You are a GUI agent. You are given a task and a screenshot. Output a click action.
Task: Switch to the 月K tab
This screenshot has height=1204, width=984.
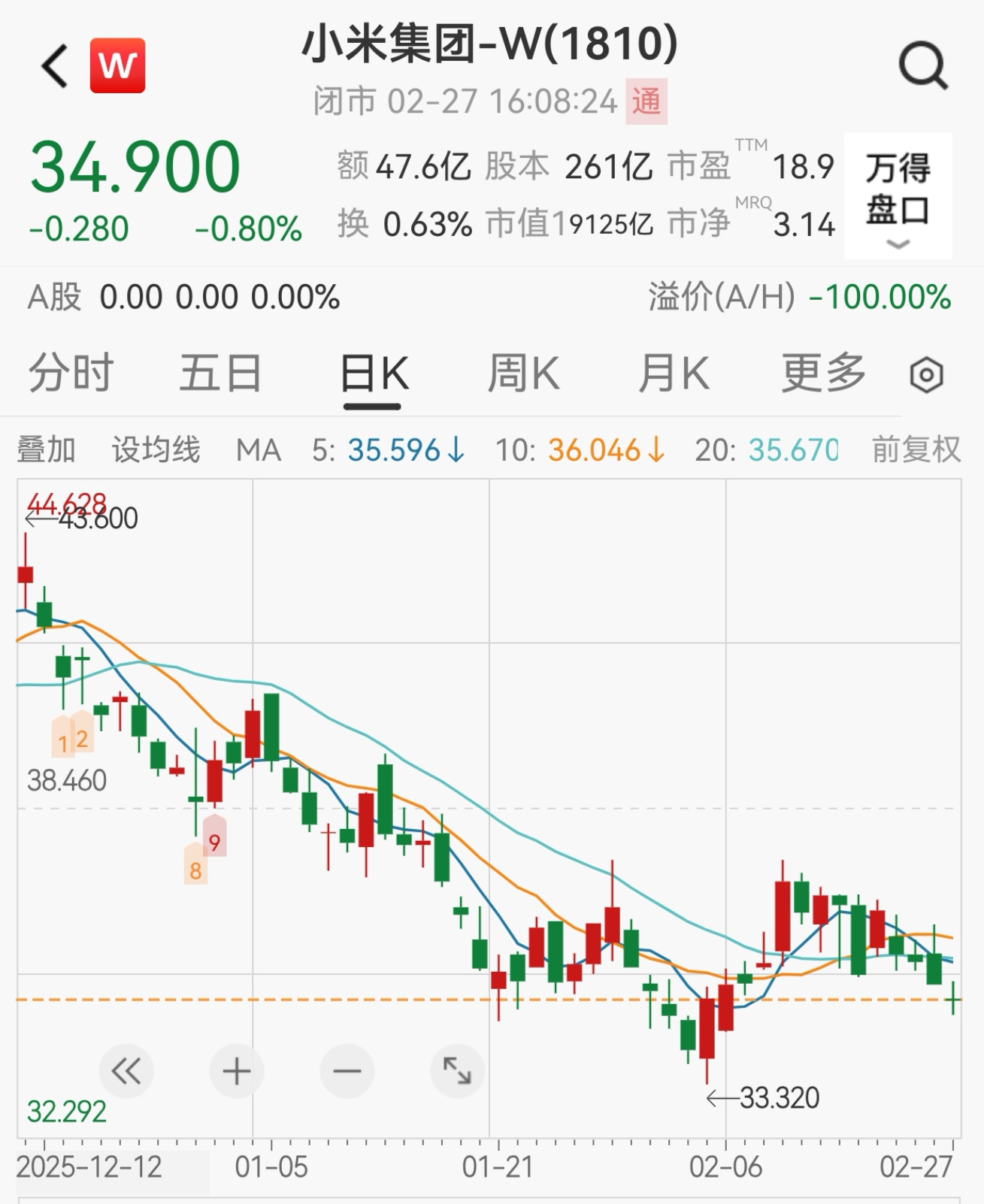(673, 373)
